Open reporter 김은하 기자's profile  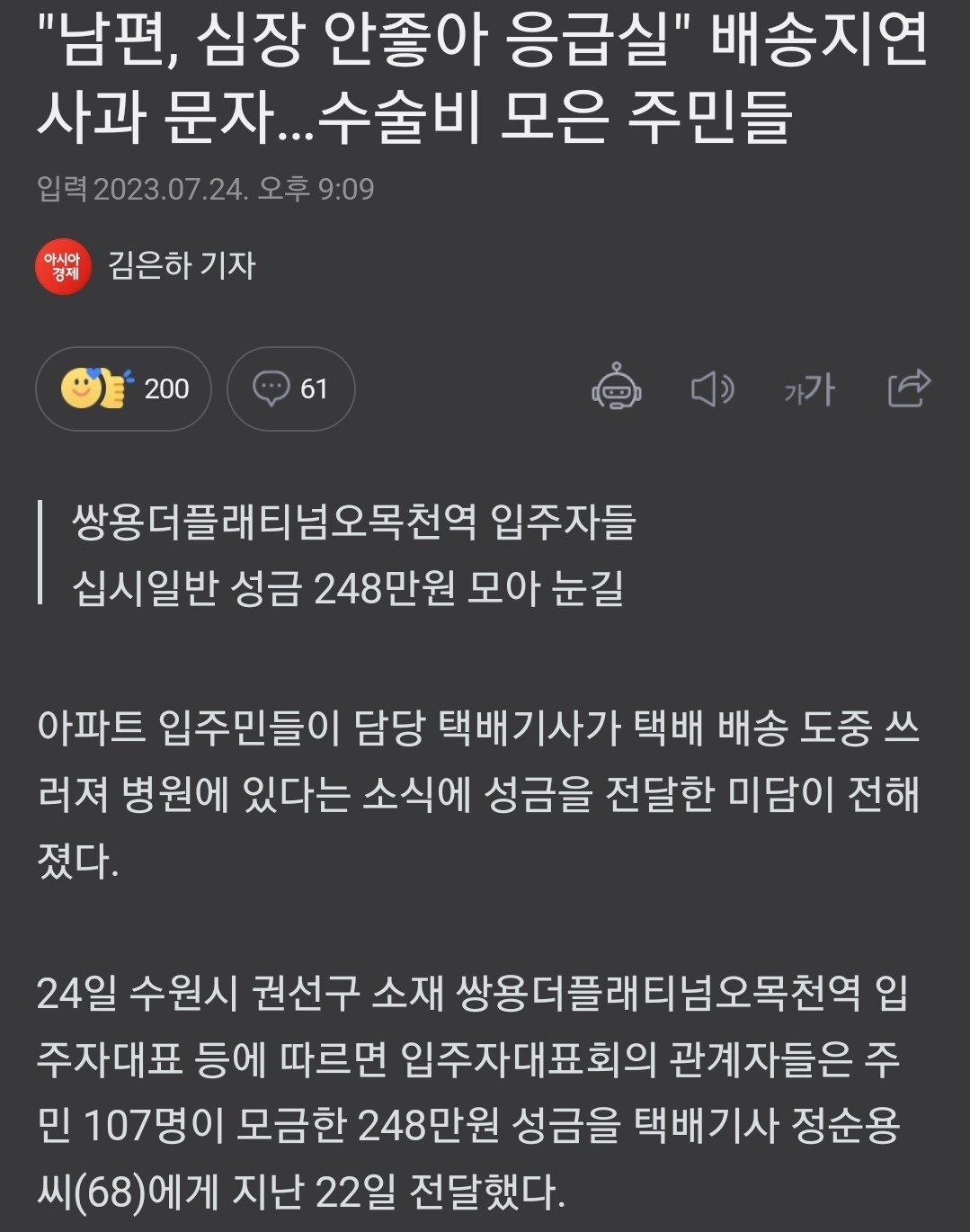coord(182,265)
